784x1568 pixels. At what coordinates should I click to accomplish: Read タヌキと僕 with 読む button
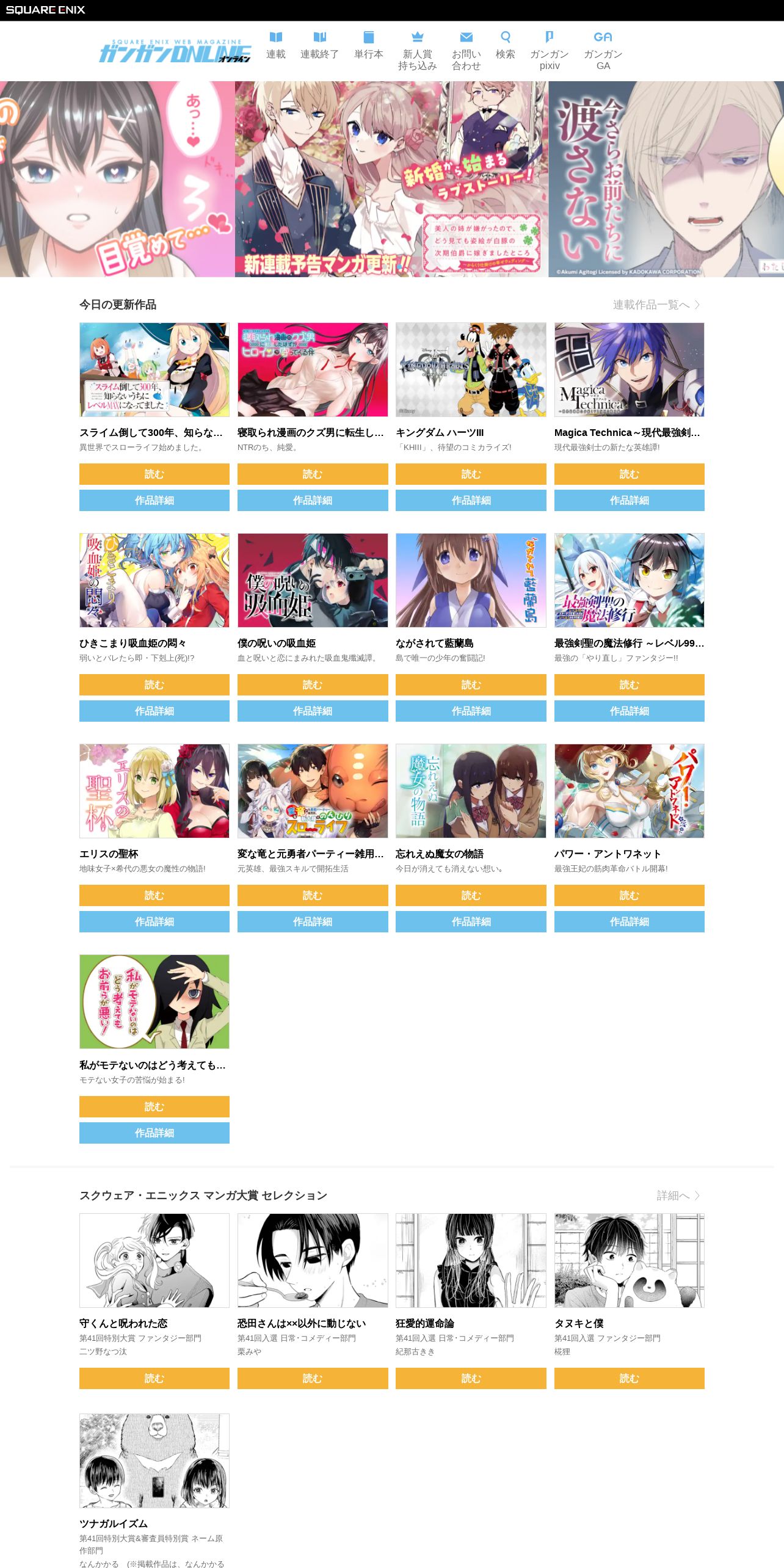[630, 1378]
